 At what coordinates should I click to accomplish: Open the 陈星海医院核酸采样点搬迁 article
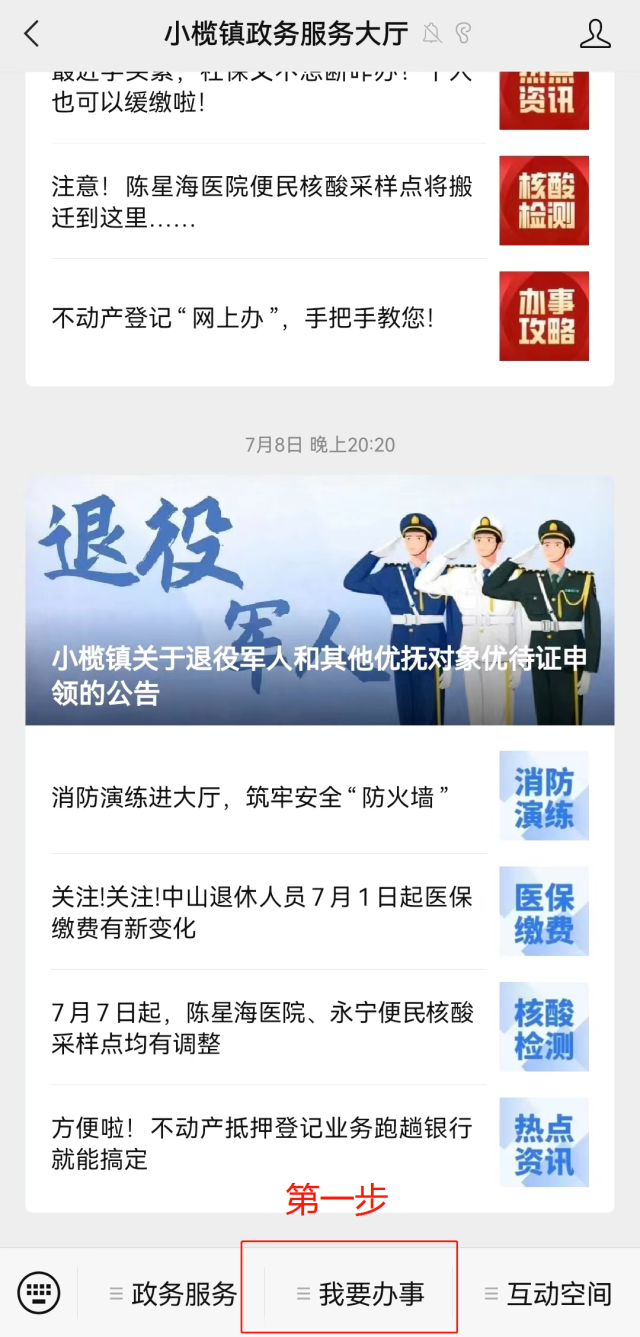[320, 201]
